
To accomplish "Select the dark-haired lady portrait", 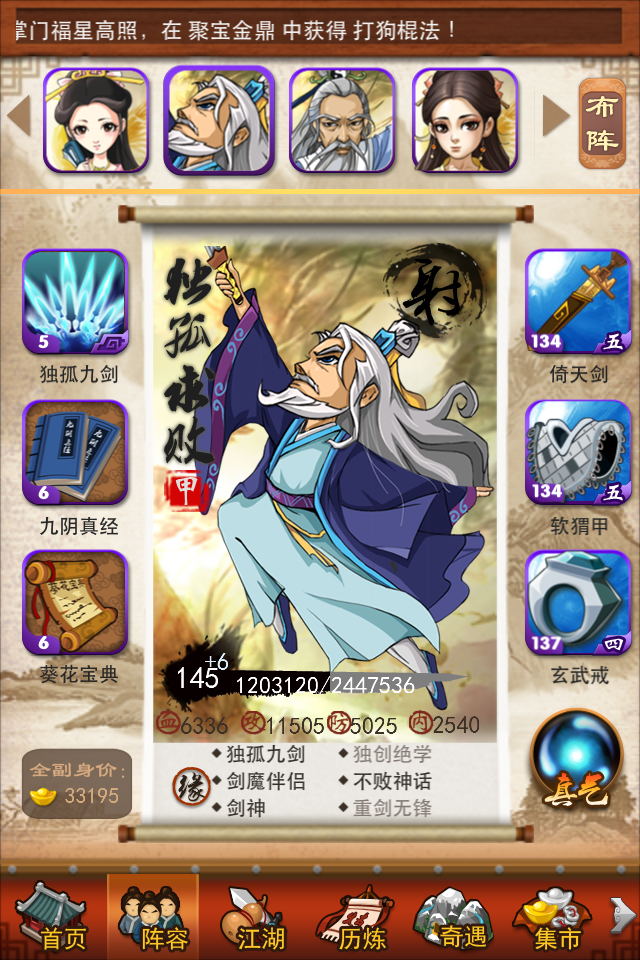I will click(465, 120).
